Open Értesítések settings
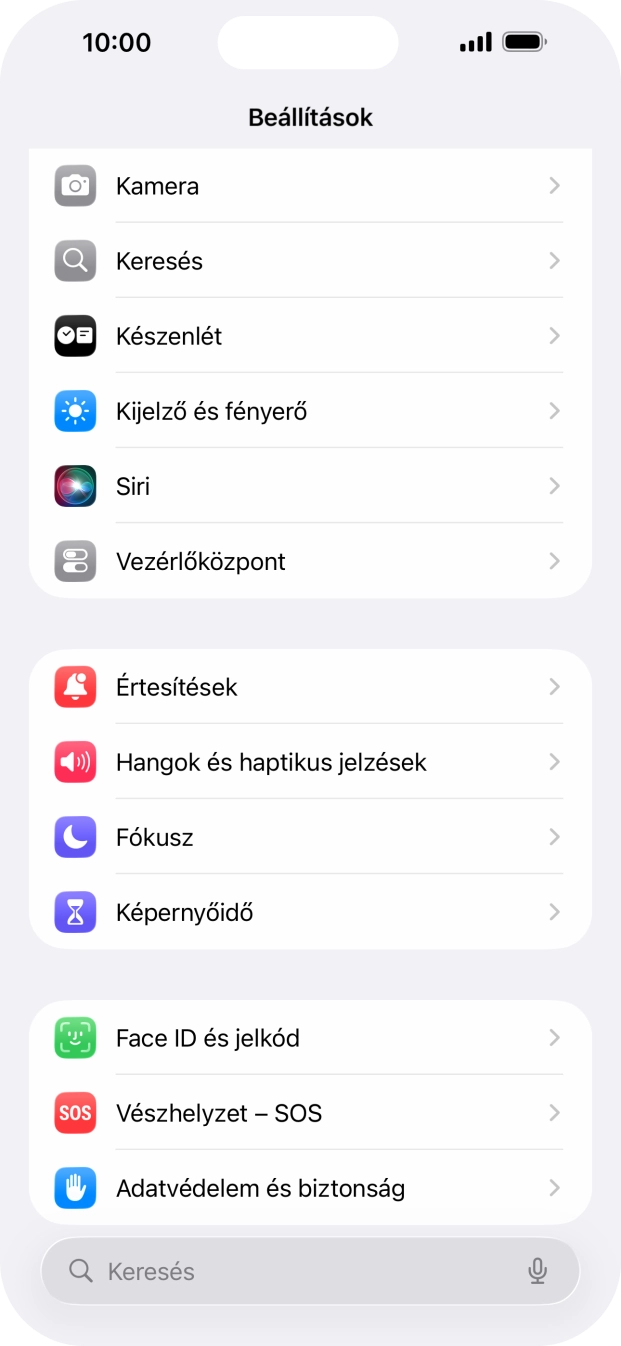 click(x=310, y=687)
